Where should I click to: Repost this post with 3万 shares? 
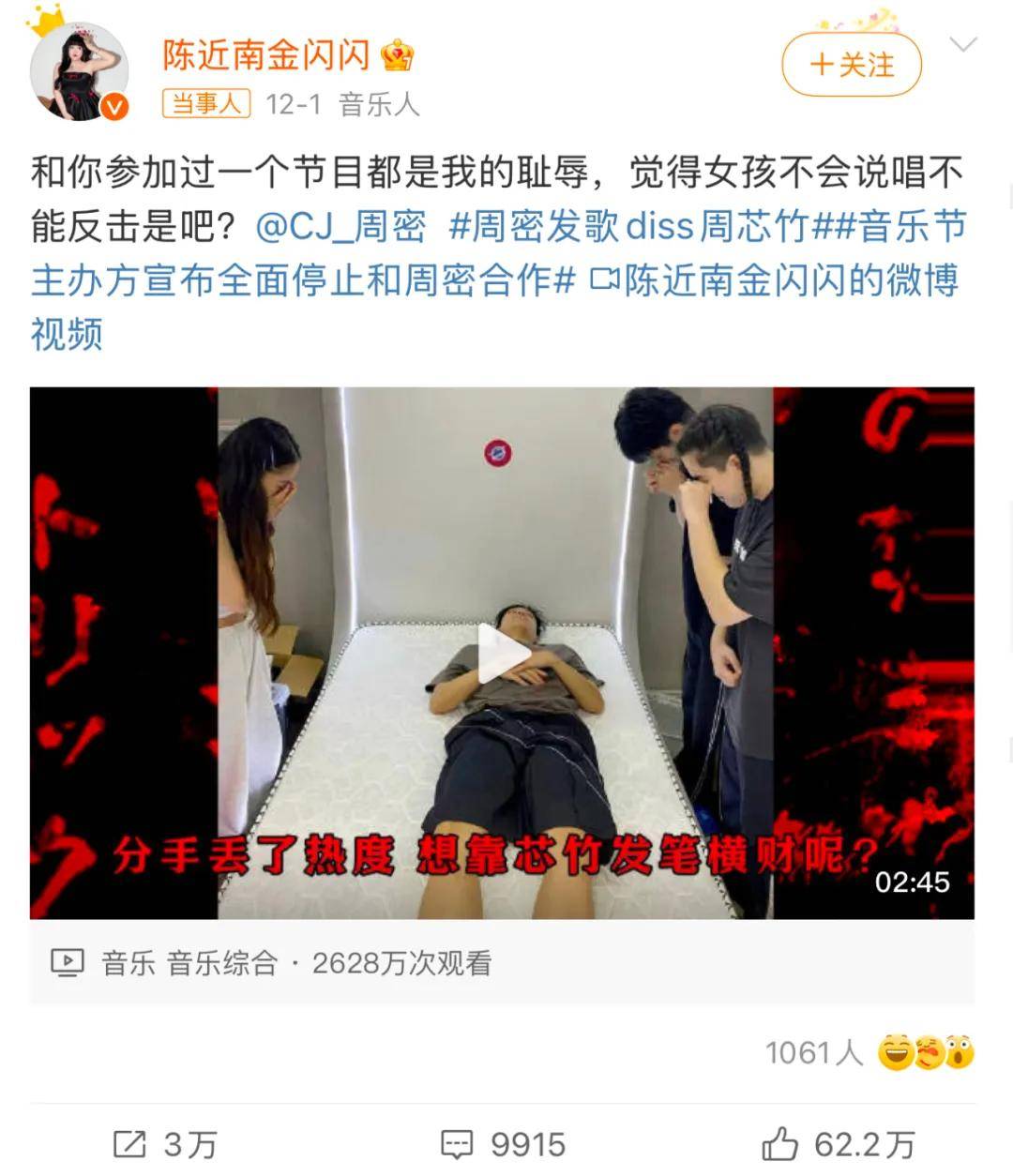coord(165,1144)
